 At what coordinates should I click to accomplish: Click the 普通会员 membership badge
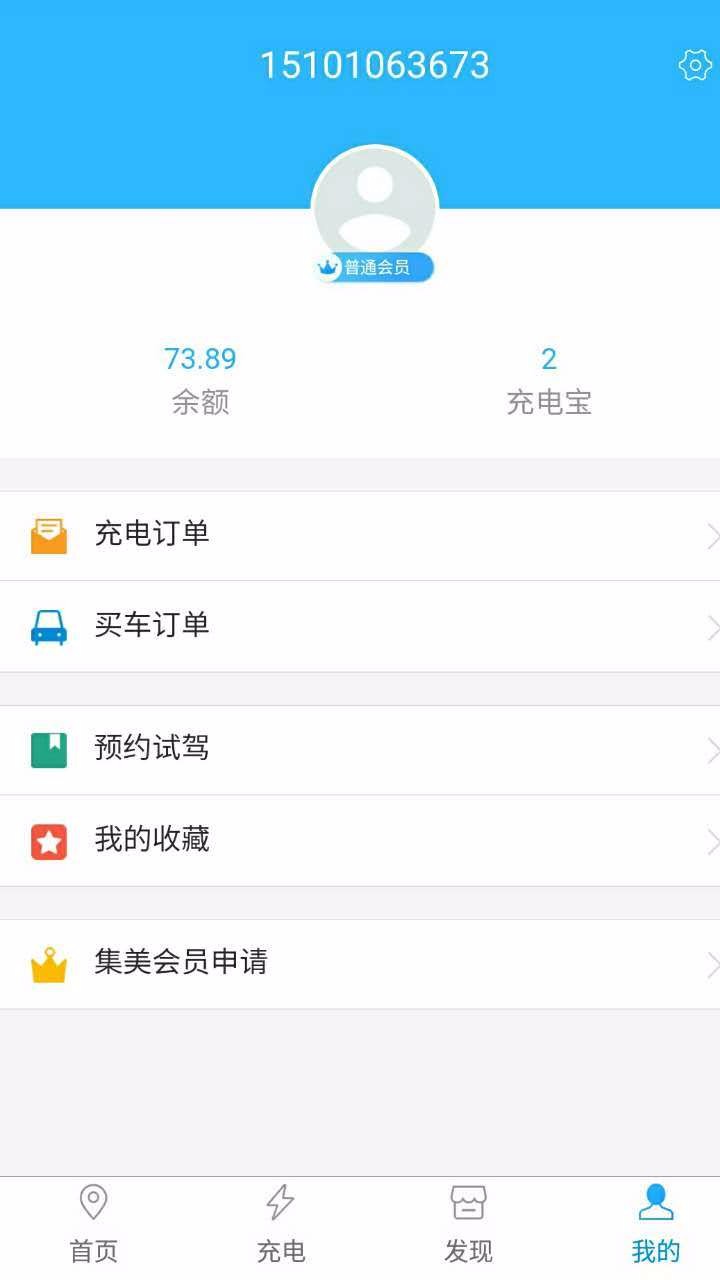(374, 267)
